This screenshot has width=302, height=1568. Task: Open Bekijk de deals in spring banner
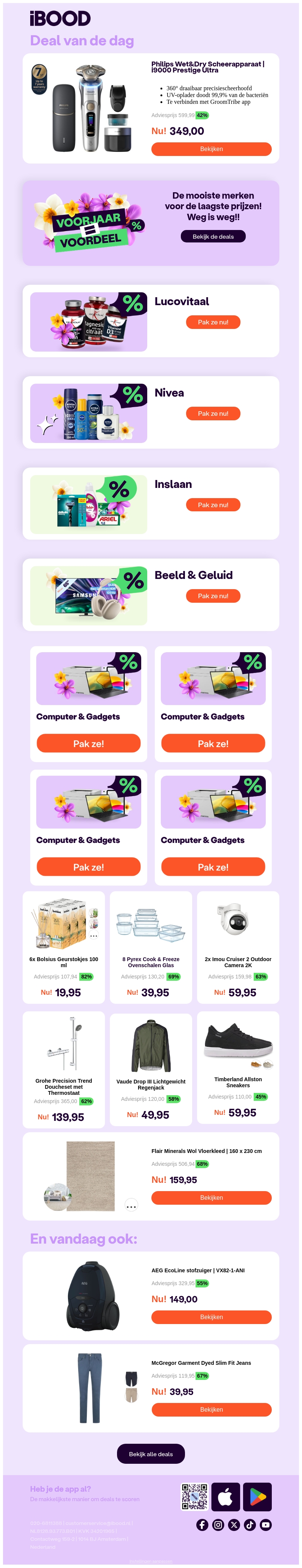(213, 236)
